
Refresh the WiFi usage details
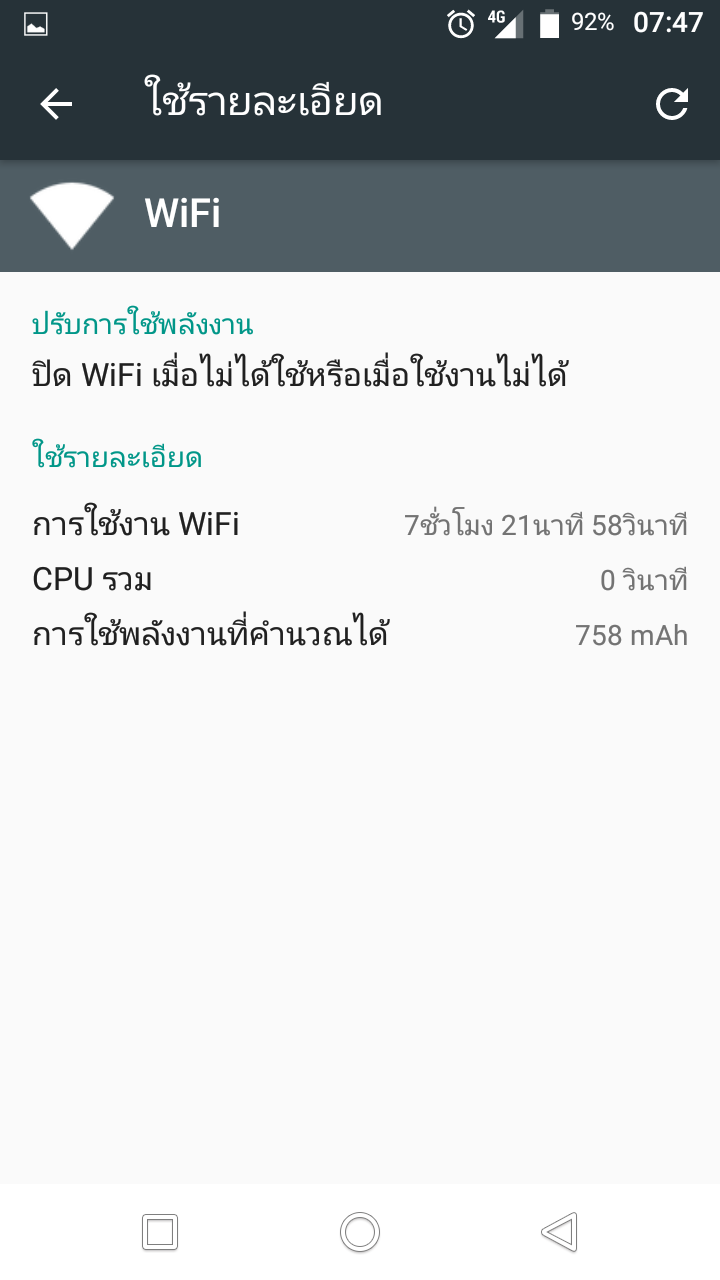(672, 104)
